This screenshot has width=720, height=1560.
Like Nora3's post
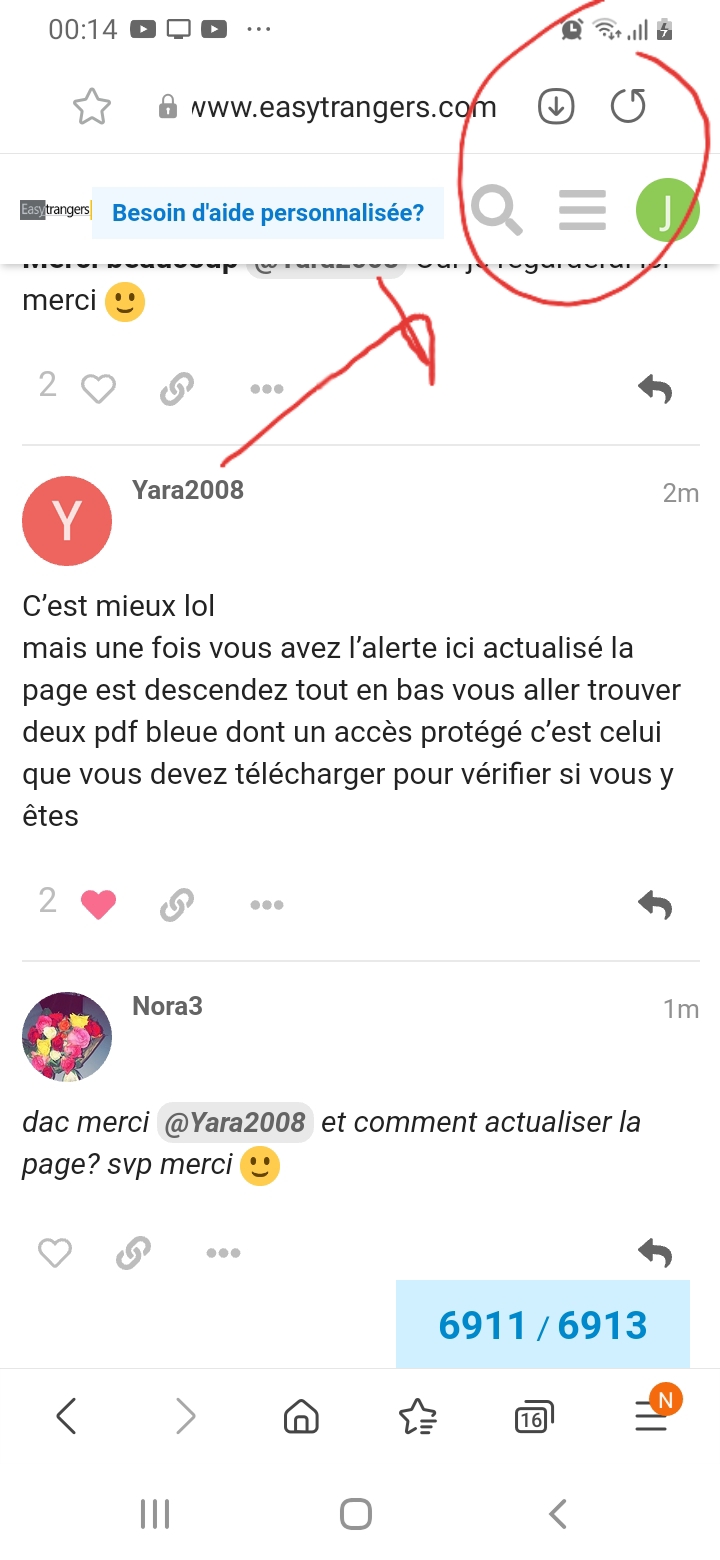click(54, 1253)
